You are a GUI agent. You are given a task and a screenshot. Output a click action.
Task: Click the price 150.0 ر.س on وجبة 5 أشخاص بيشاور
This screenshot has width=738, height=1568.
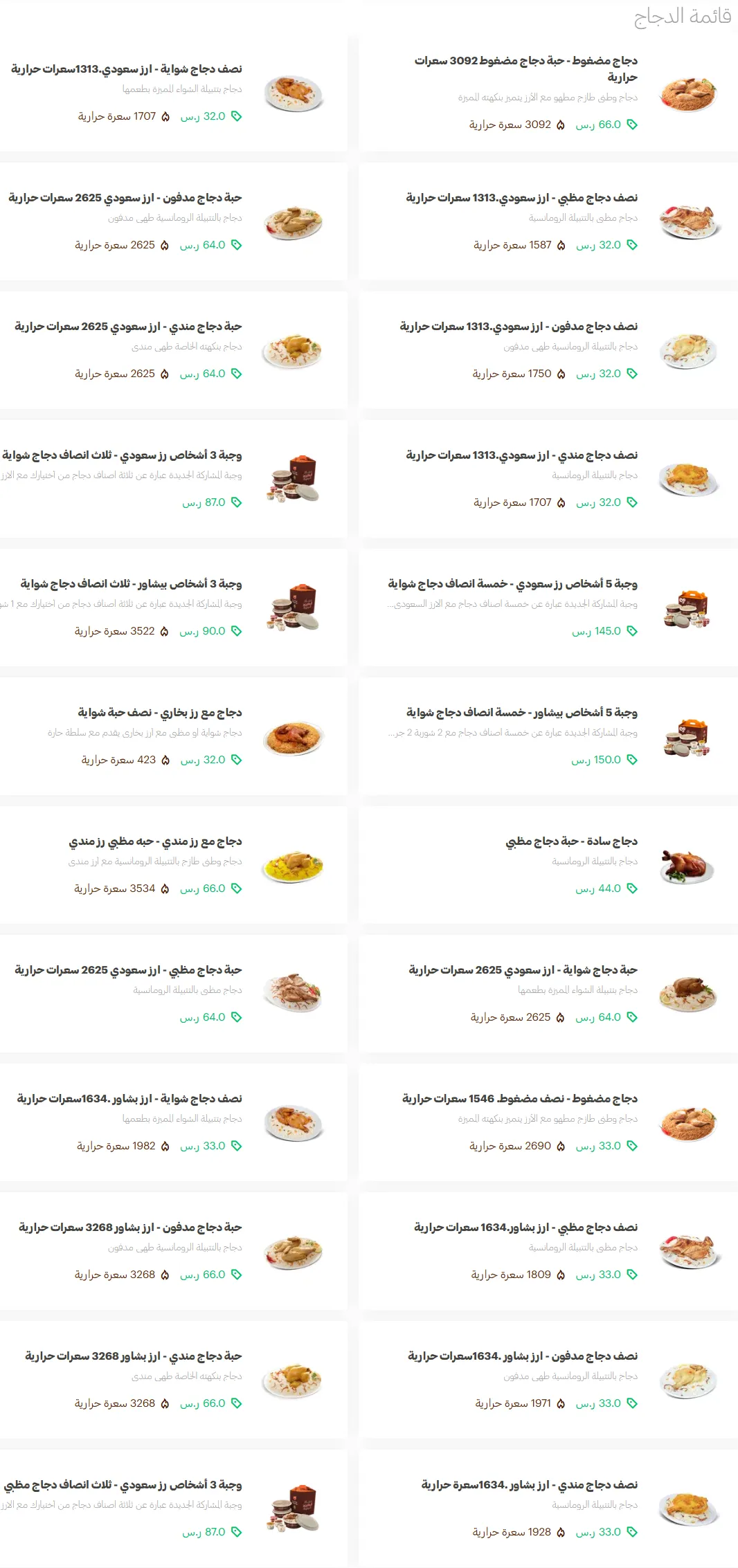point(602,760)
